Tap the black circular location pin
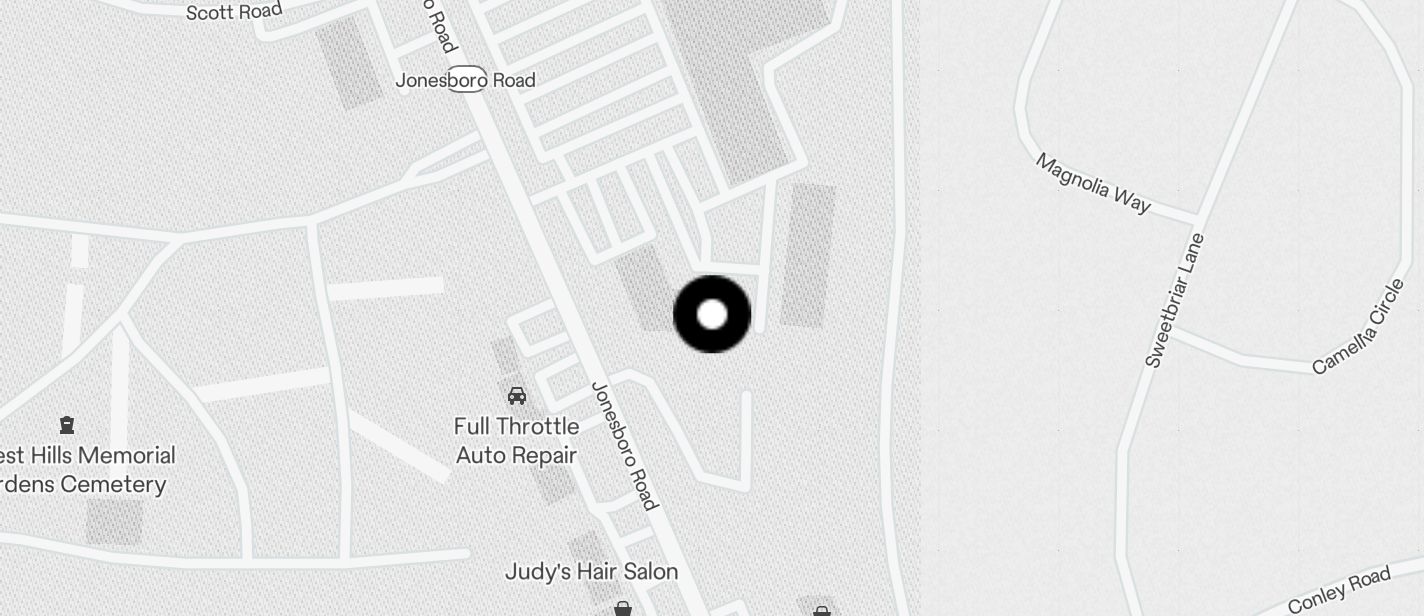This screenshot has width=1424, height=616. point(712,315)
